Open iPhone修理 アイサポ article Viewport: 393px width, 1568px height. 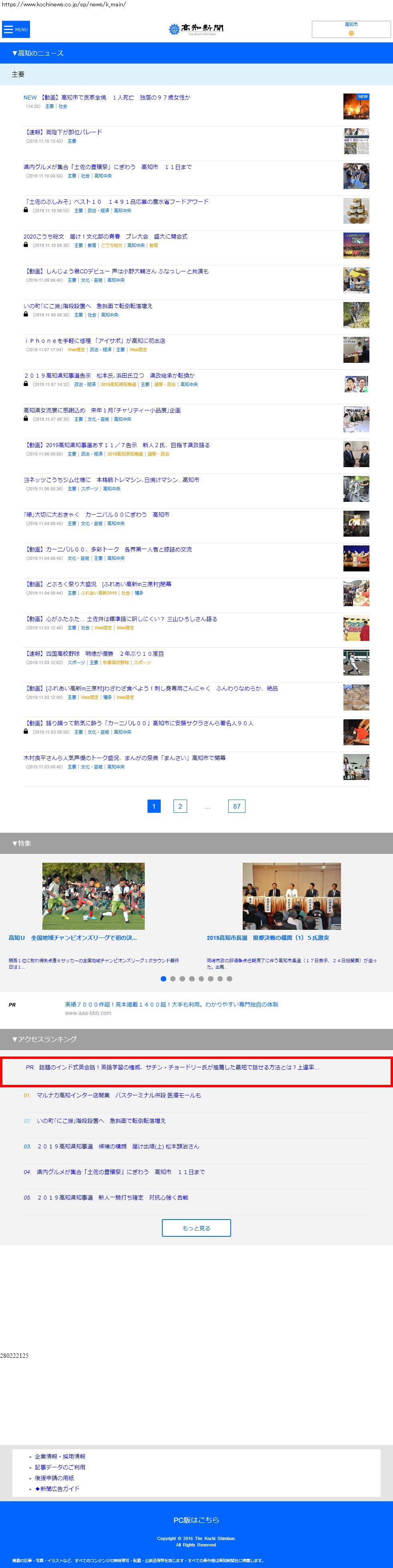(x=94, y=341)
